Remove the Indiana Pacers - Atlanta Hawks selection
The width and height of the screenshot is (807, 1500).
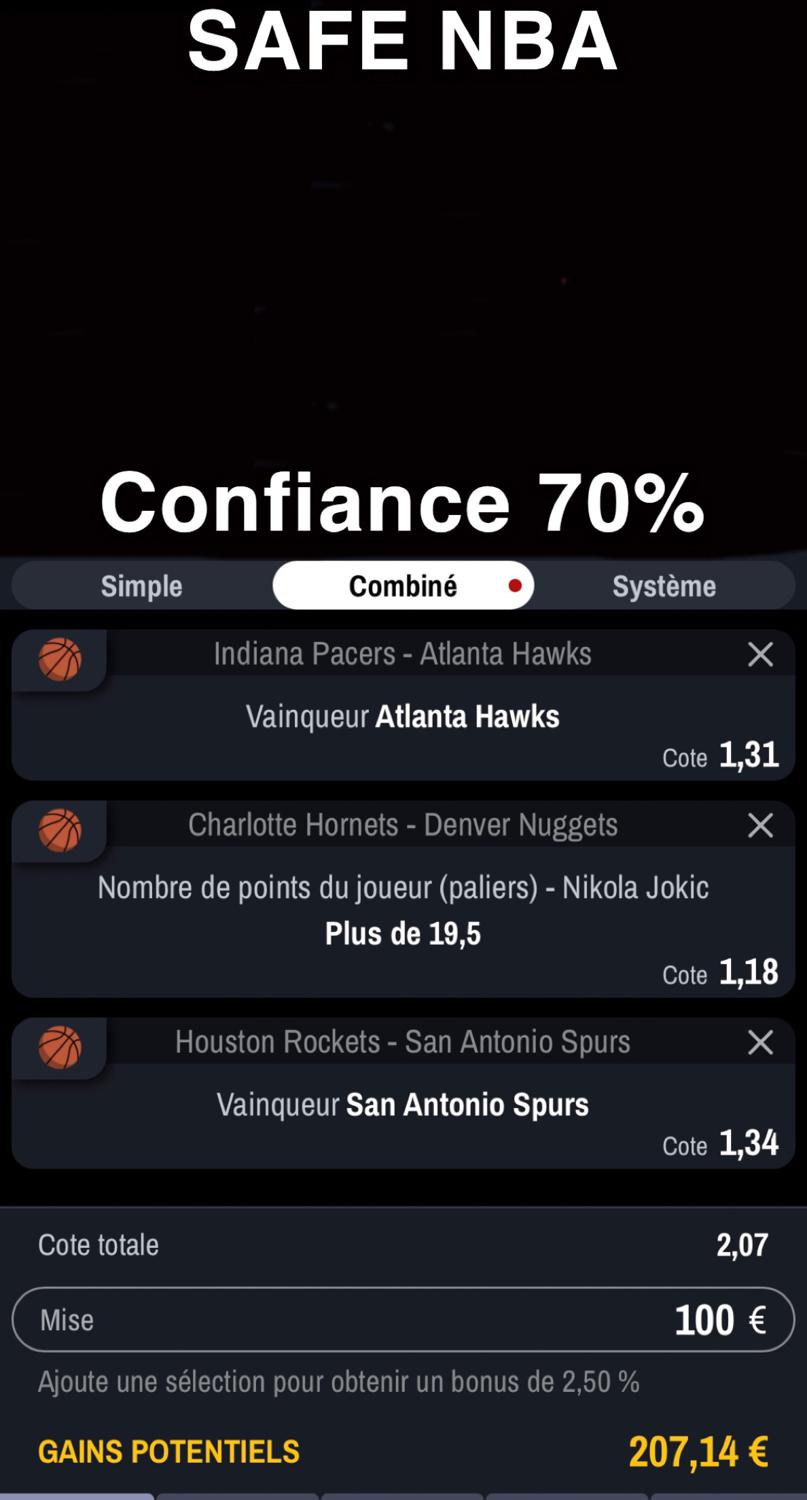760,655
